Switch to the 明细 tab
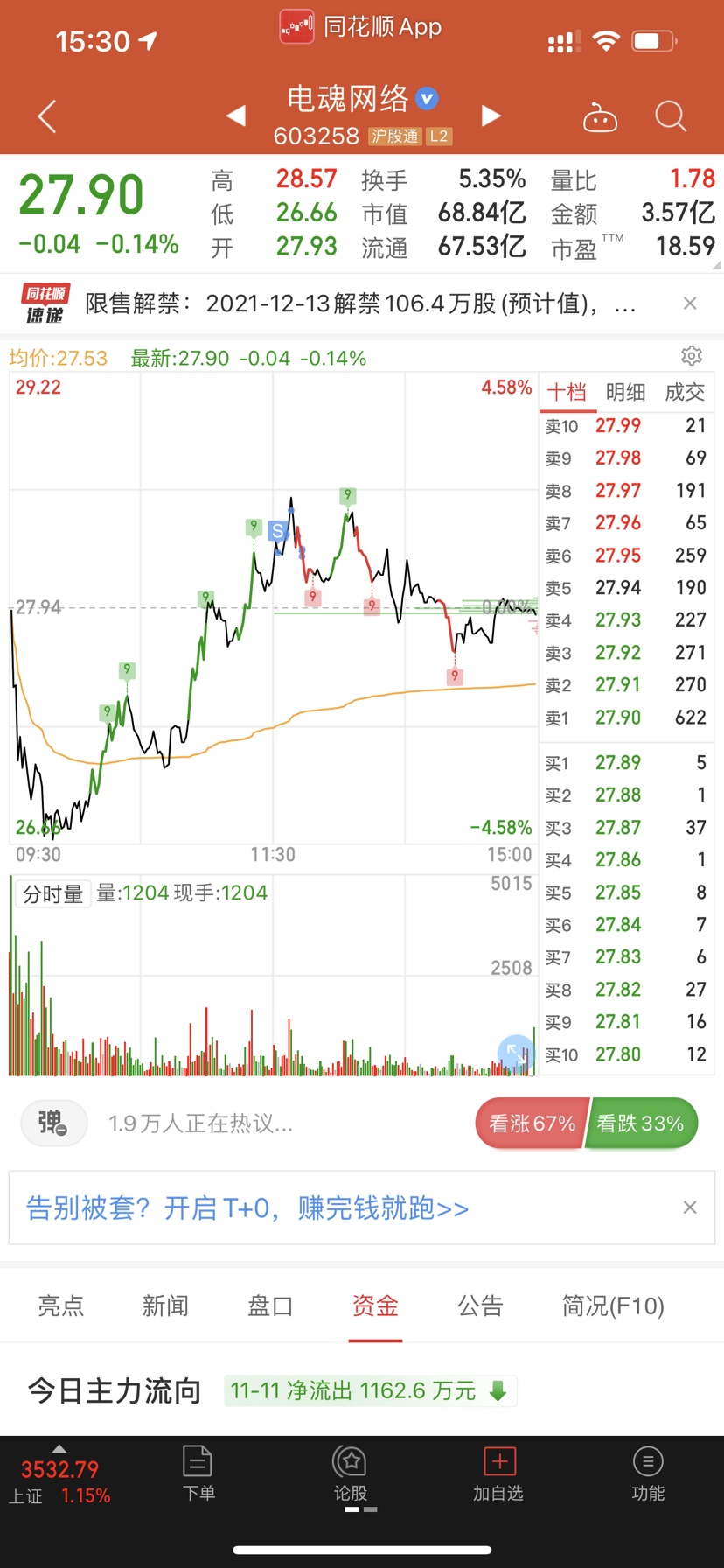The width and height of the screenshot is (724, 1568). coord(625,392)
